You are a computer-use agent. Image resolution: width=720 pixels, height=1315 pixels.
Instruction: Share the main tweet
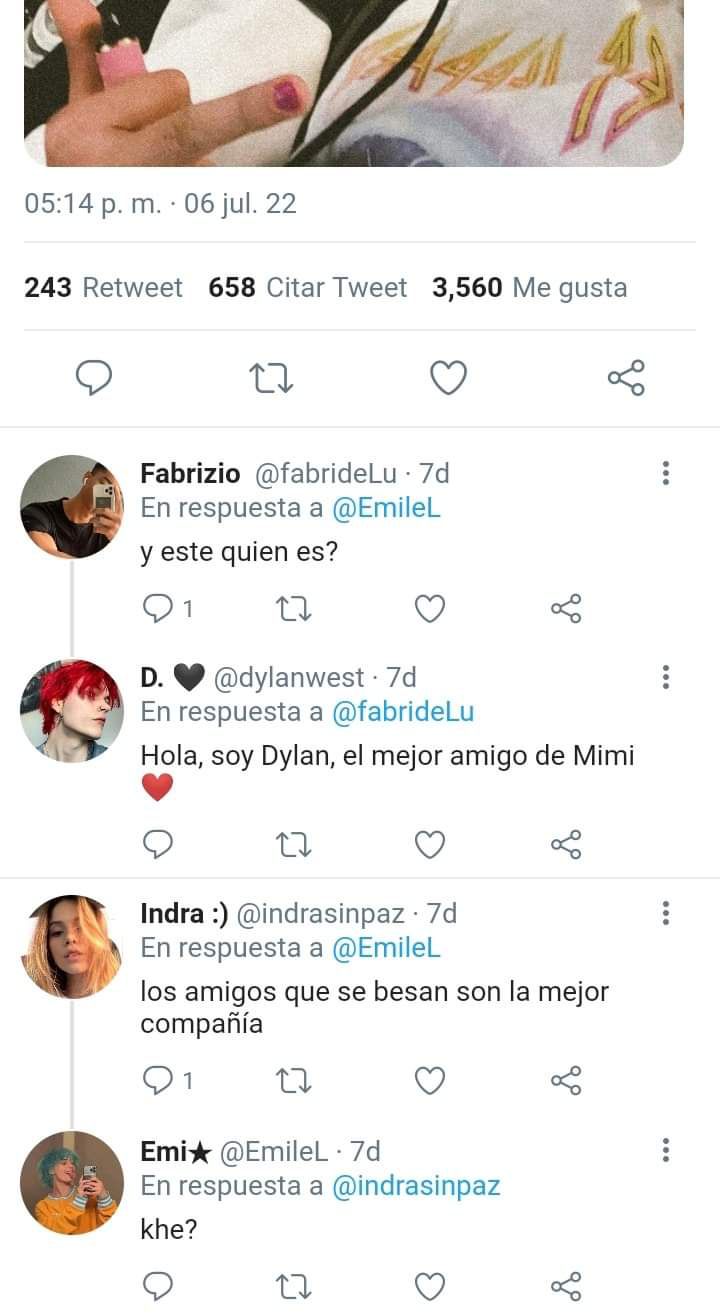click(x=626, y=378)
